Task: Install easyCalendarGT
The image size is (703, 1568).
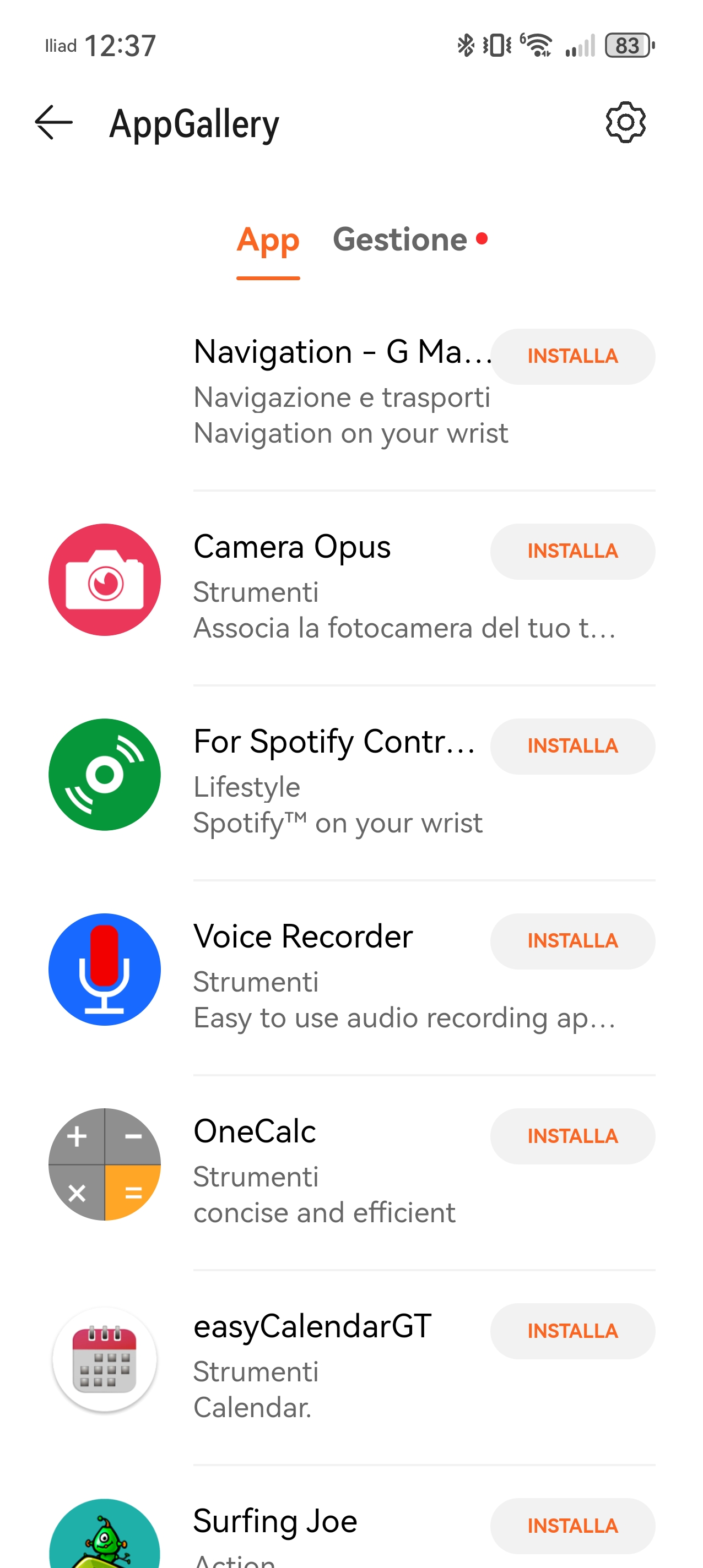Action: 572,1331
